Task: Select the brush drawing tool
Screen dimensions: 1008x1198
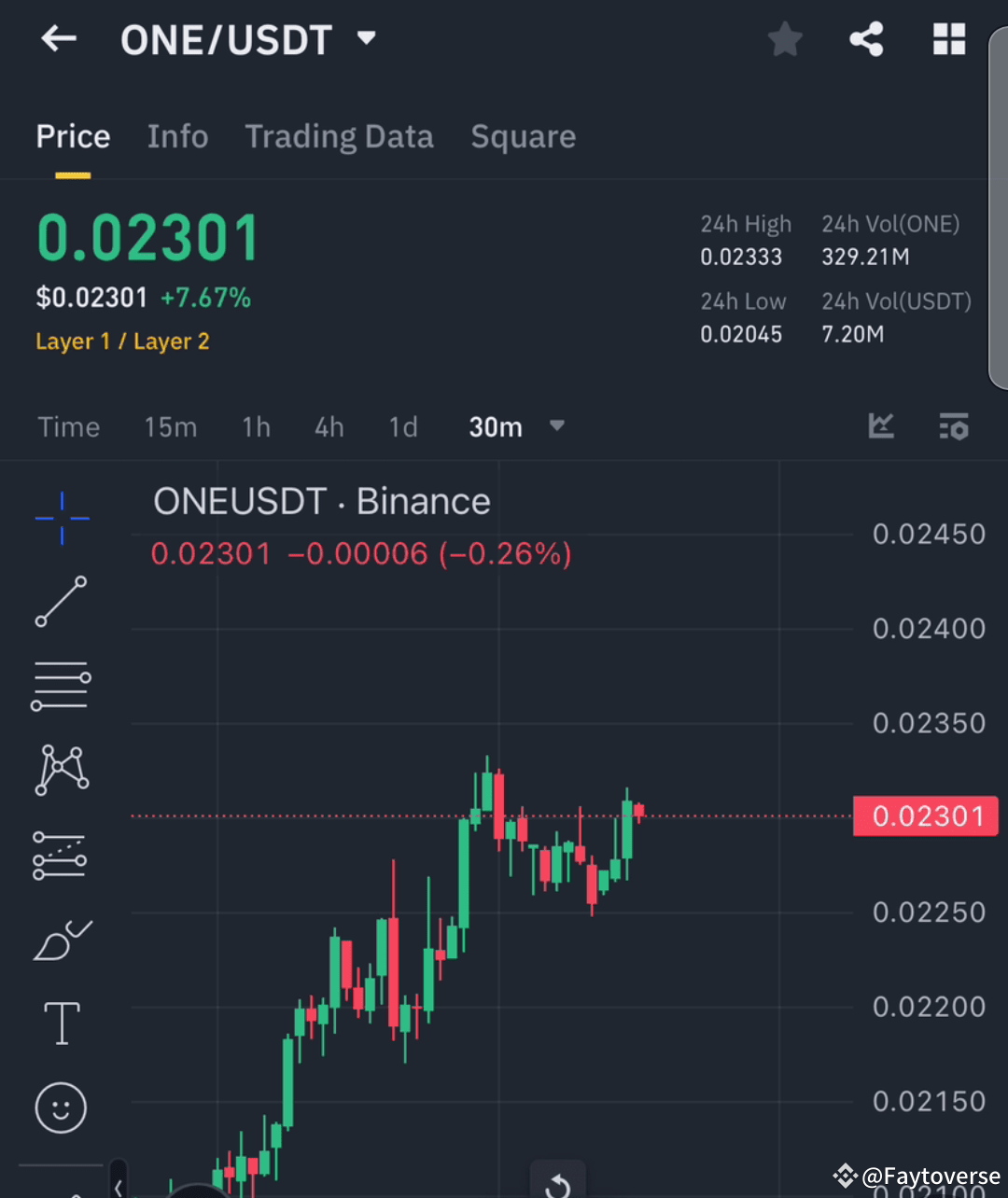Action: [x=62, y=940]
